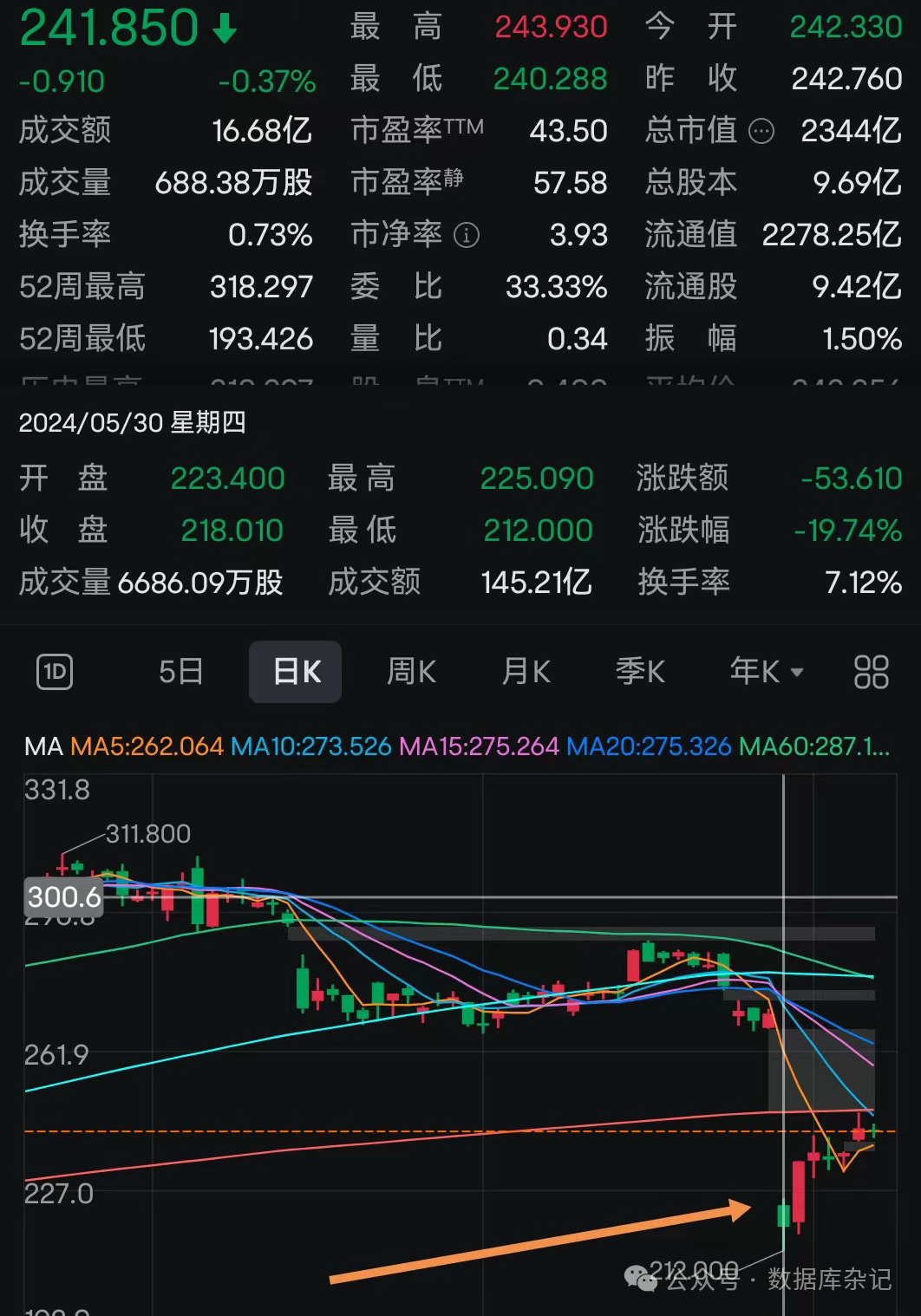Image resolution: width=921 pixels, height=1316 pixels.
Task: Select the 日K tab
Action: [296, 672]
